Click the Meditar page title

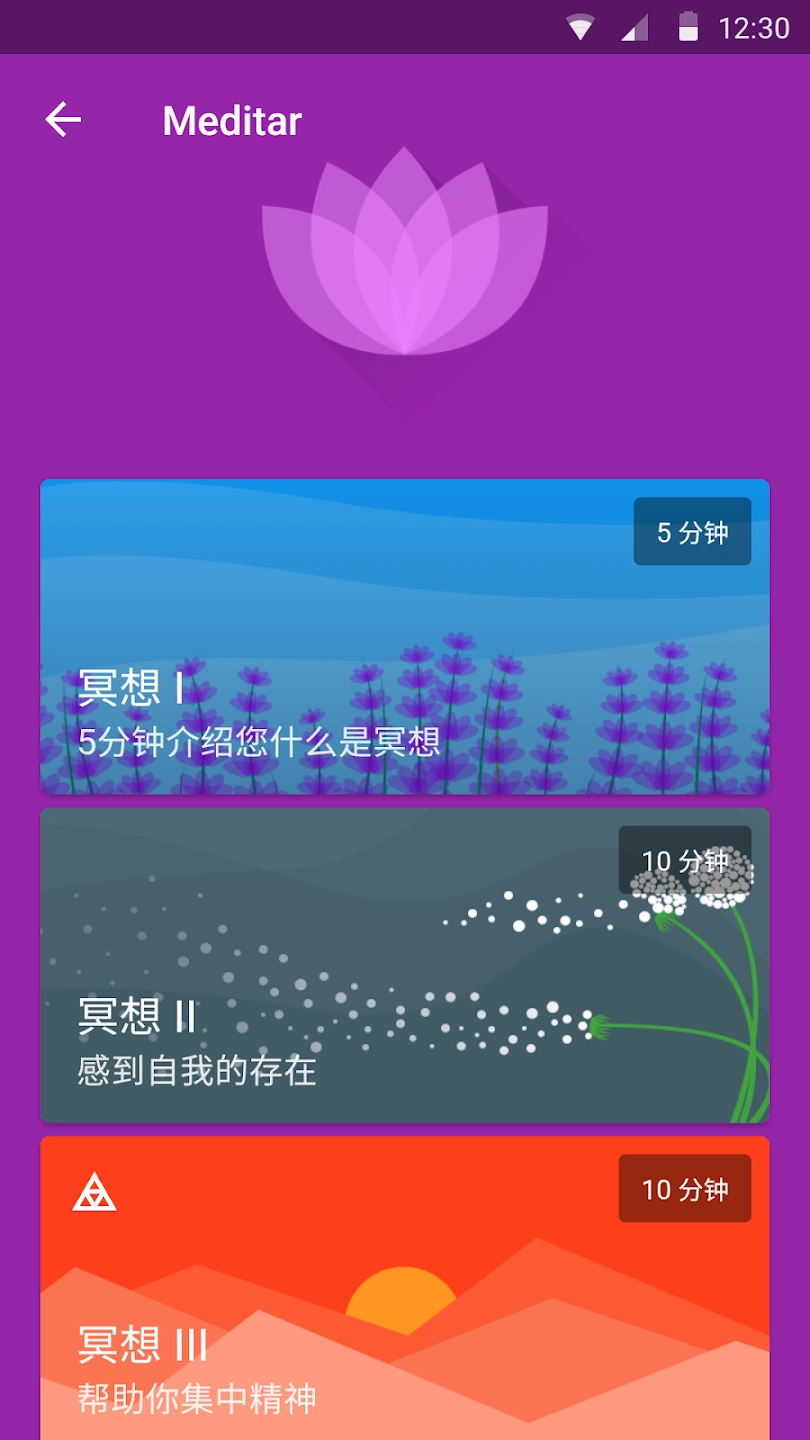231,120
